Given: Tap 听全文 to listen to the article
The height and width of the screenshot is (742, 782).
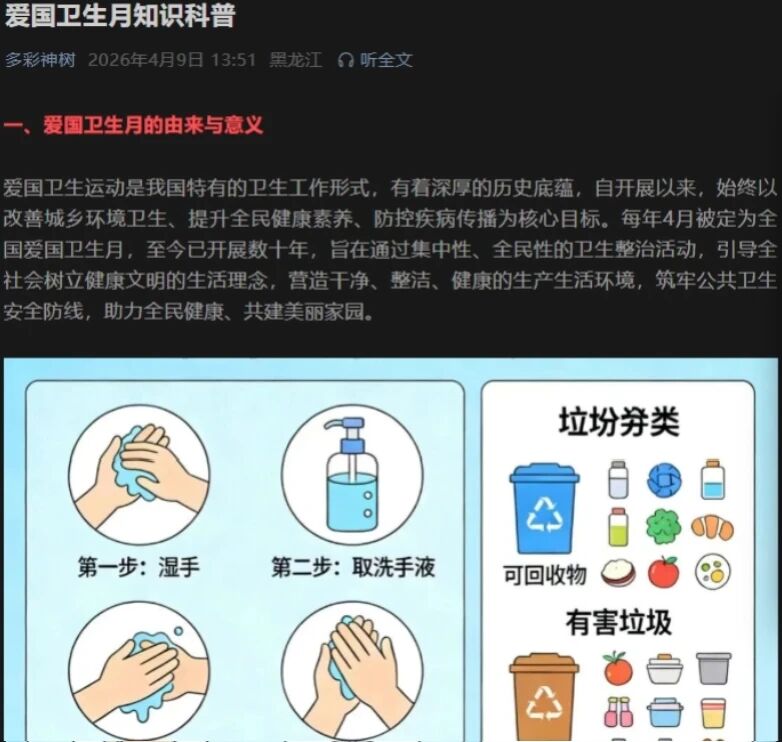Looking at the screenshot, I should [x=376, y=60].
